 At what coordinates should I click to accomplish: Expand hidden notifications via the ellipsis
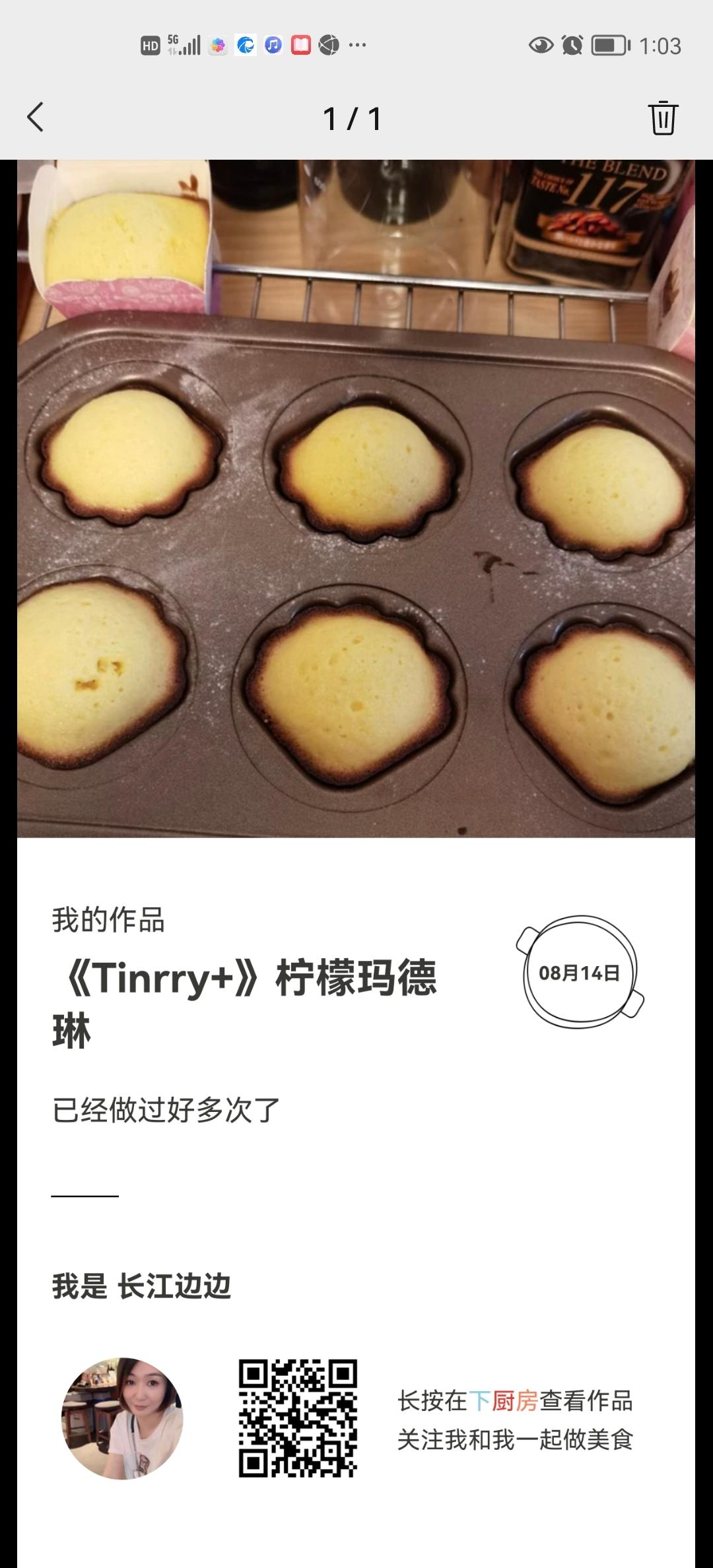coord(356,45)
